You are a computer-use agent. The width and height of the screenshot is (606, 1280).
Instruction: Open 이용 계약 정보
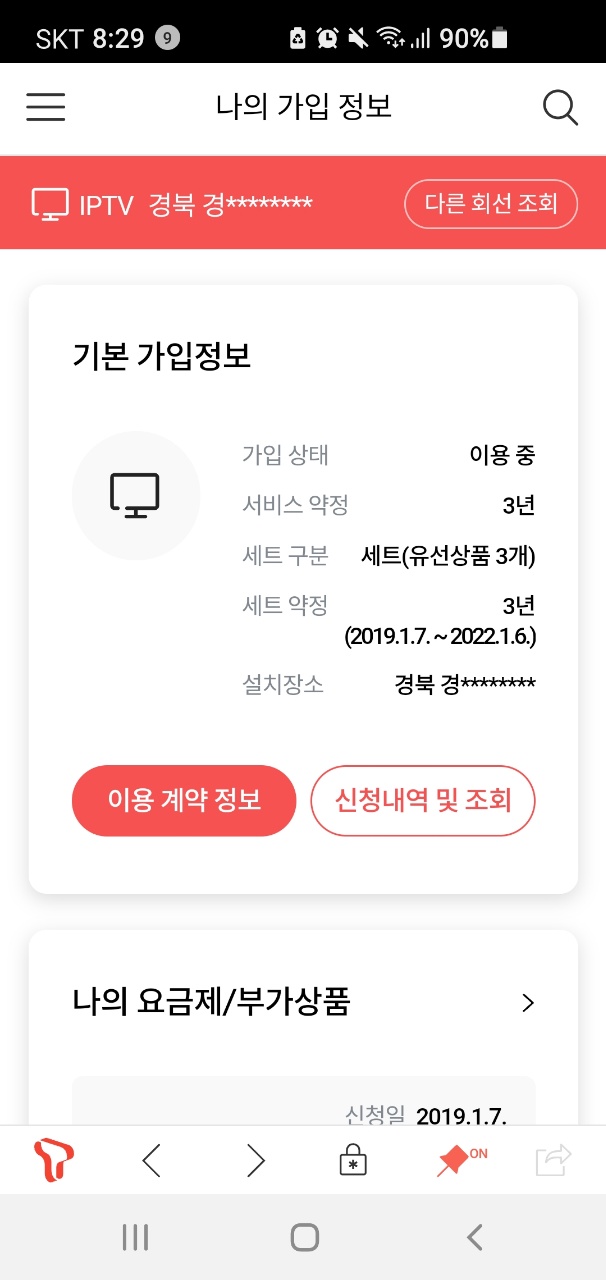coord(184,800)
